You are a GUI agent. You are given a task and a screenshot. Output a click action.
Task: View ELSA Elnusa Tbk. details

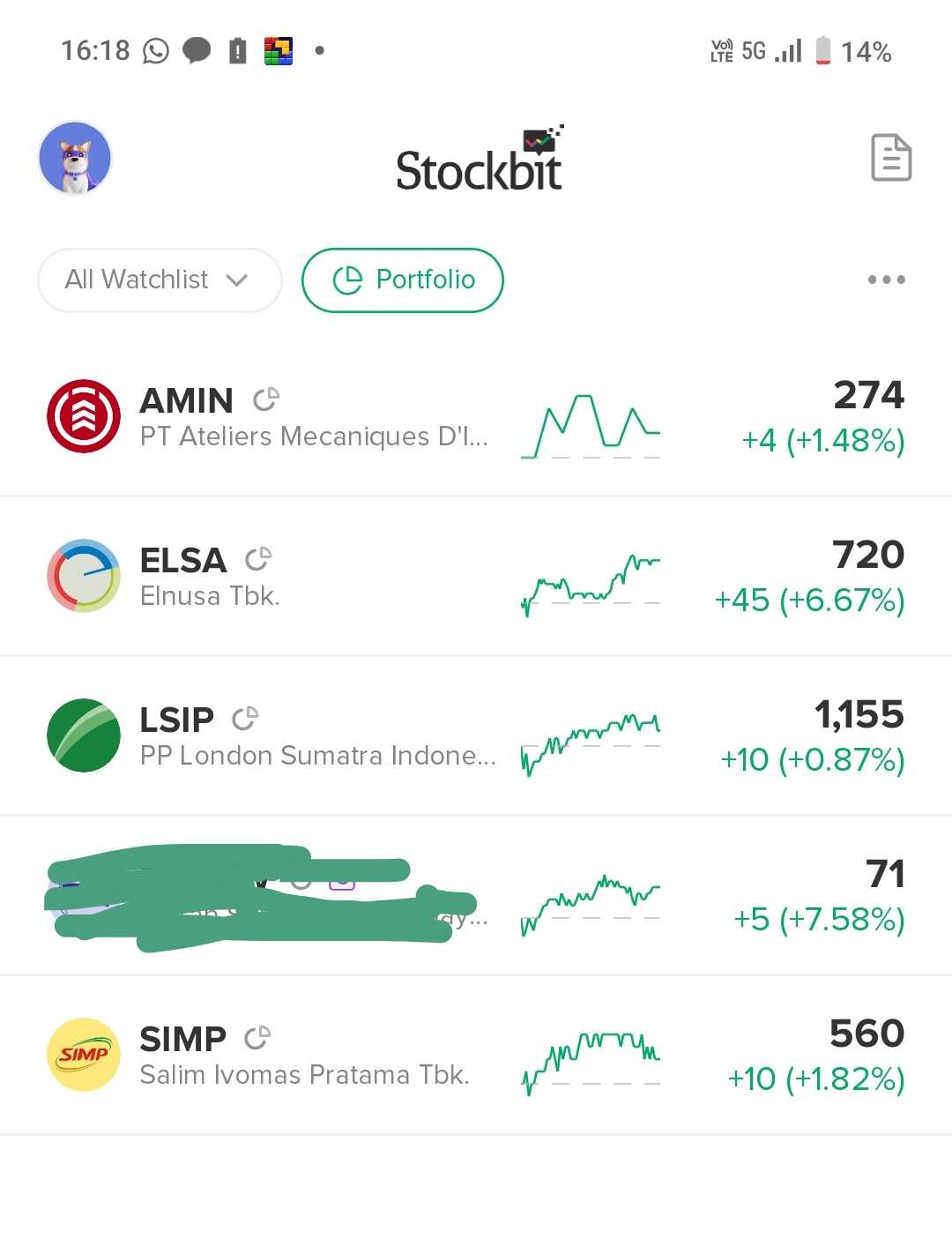pos(476,577)
